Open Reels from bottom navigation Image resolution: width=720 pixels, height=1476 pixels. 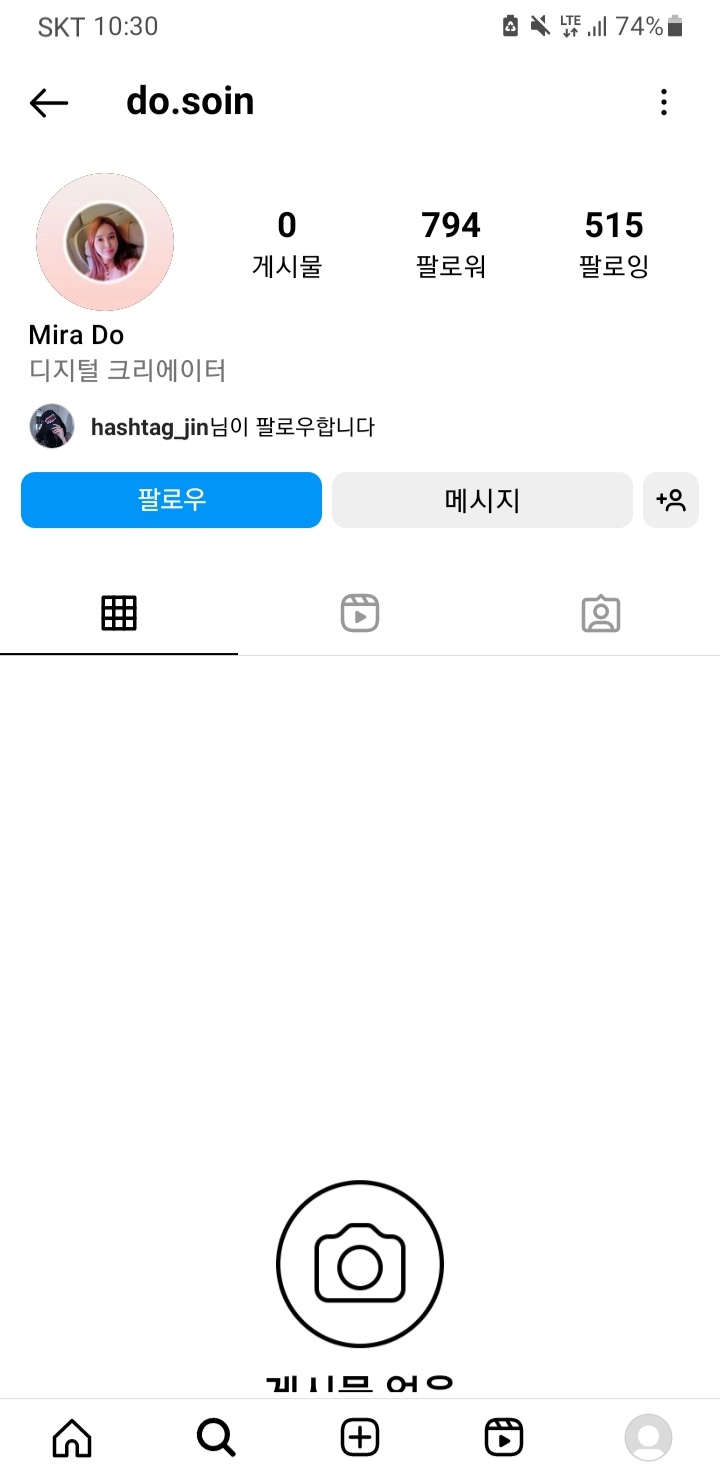[504, 1438]
